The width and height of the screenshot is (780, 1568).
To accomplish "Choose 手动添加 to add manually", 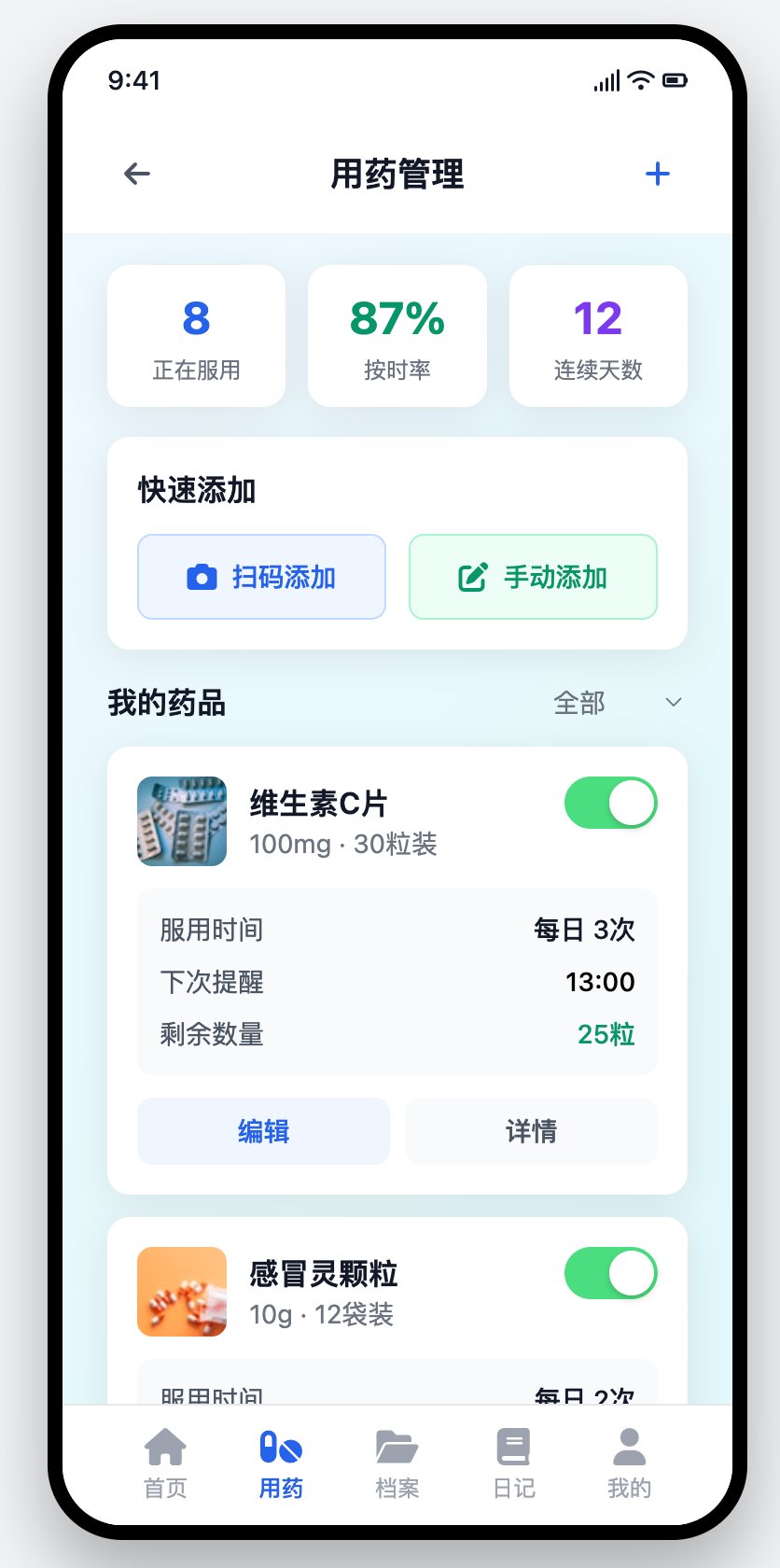I will pos(533,577).
